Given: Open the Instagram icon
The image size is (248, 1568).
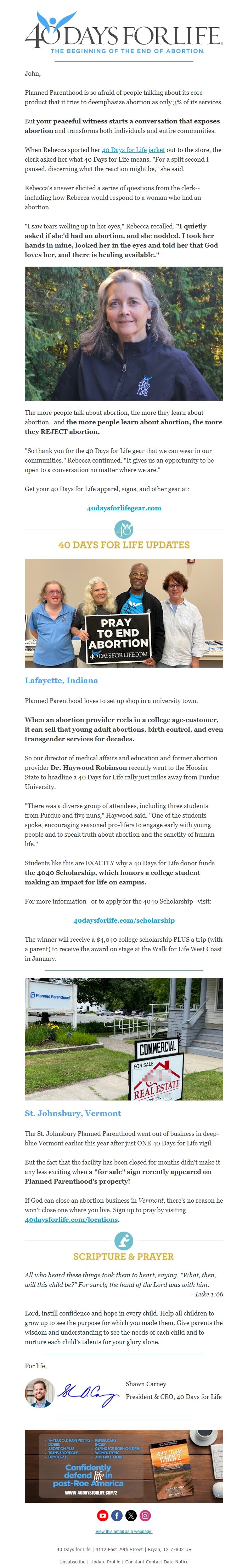Looking at the screenshot, I should [145, 1515].
